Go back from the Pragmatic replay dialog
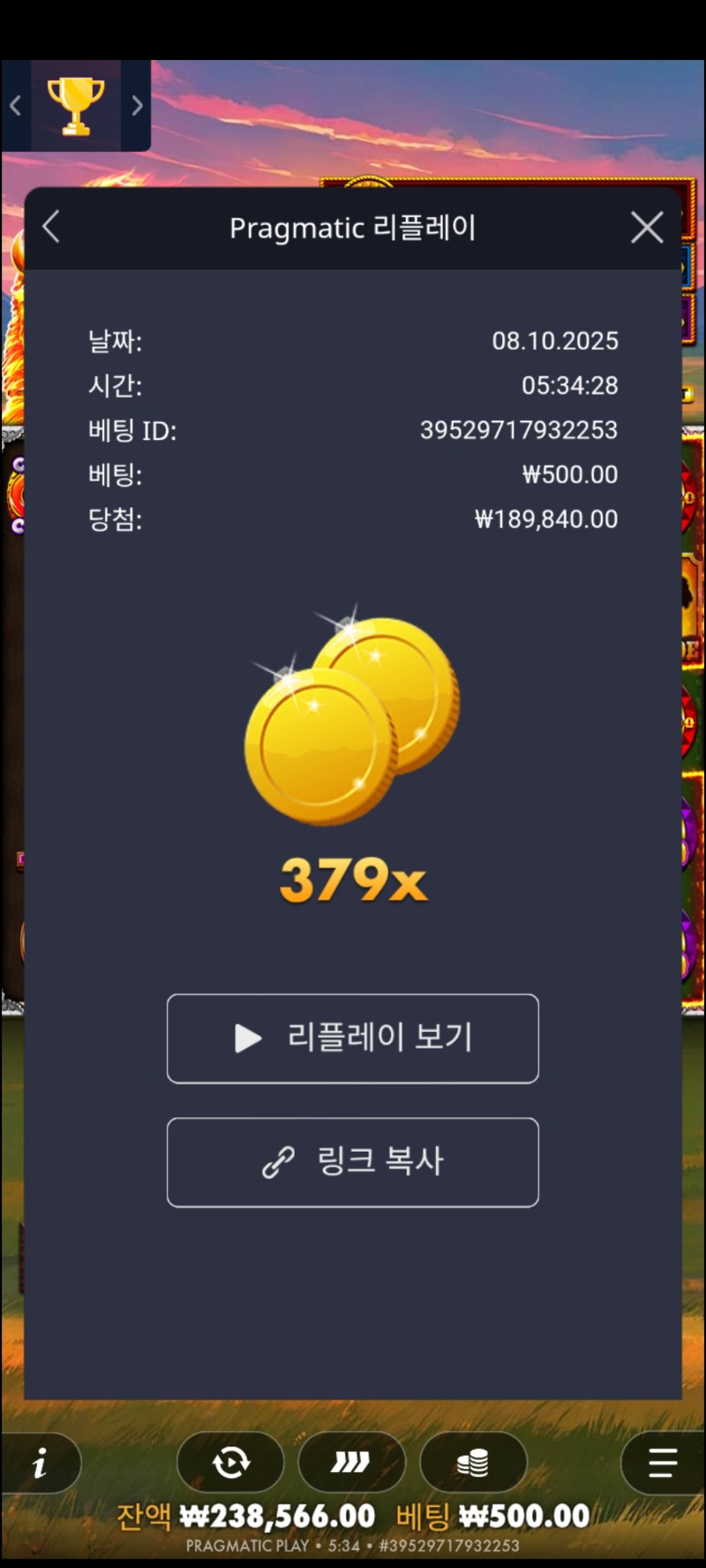Image resolution: width=706 pixels, height=1568 pixels. pos(51,227)
